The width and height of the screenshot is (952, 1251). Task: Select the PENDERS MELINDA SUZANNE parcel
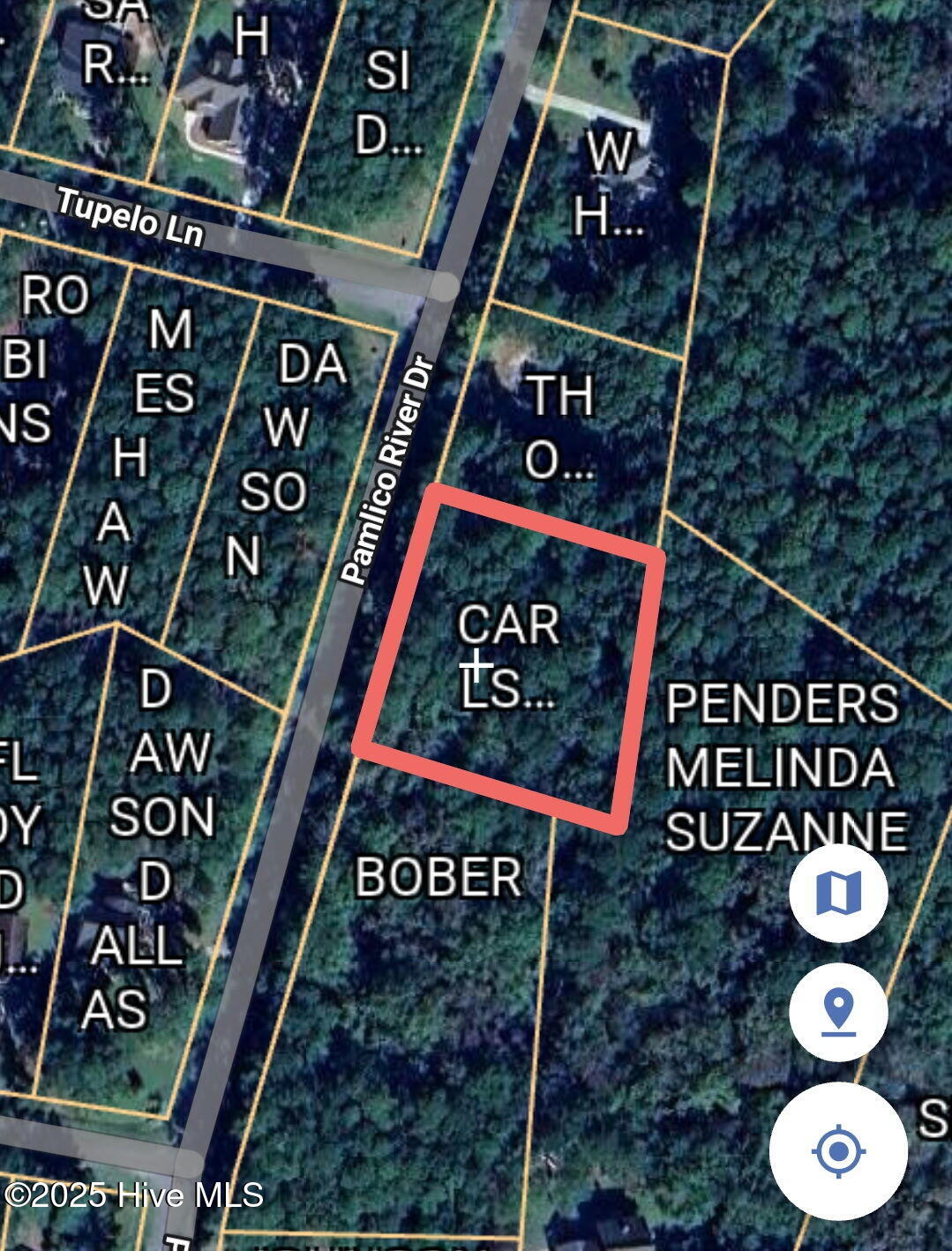[783, 766]
